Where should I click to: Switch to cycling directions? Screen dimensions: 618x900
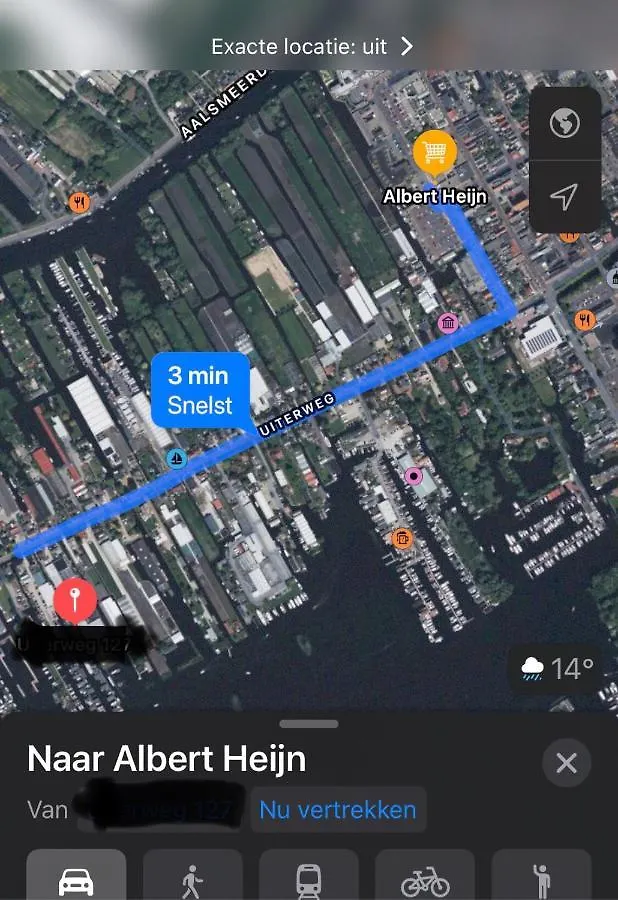coord(425,878)
